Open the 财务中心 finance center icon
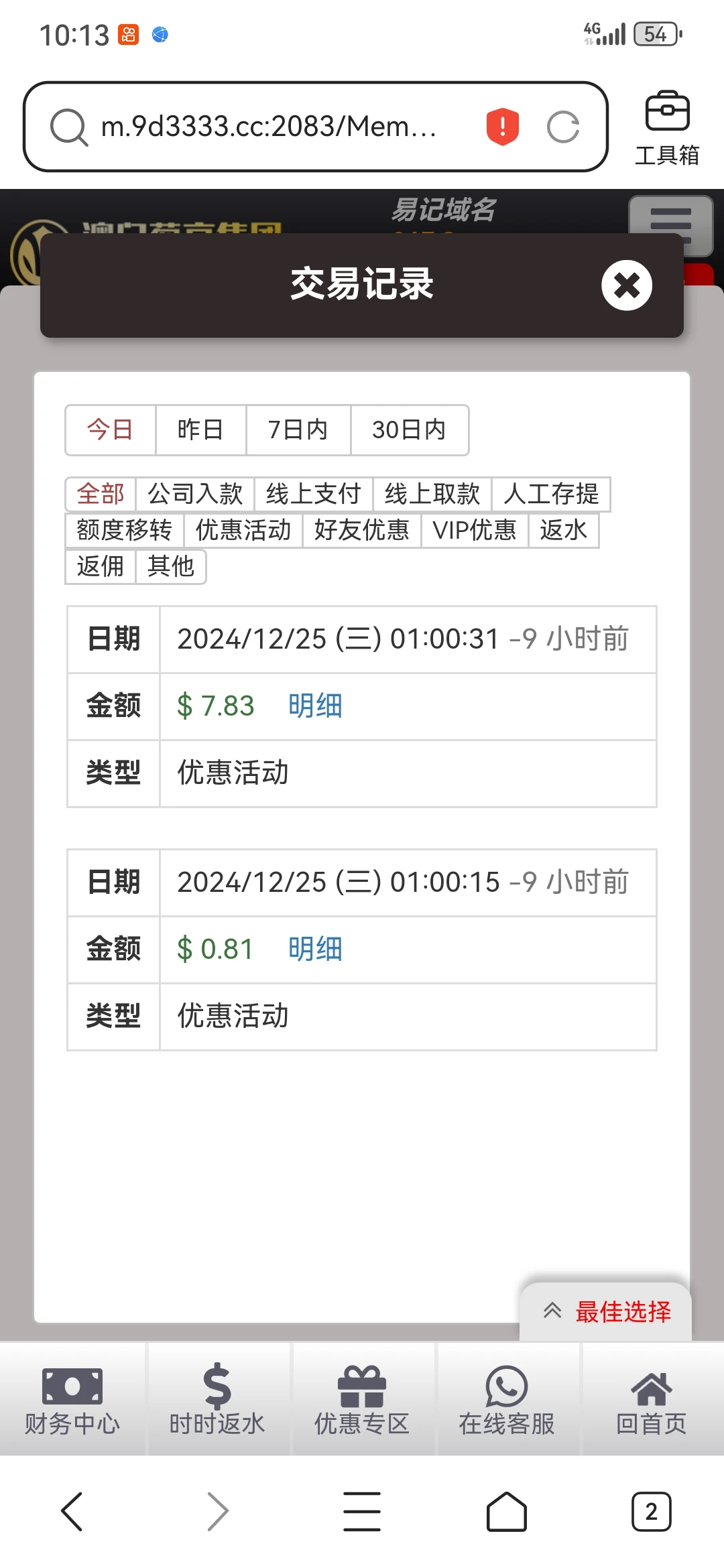 coord(72,1400)
